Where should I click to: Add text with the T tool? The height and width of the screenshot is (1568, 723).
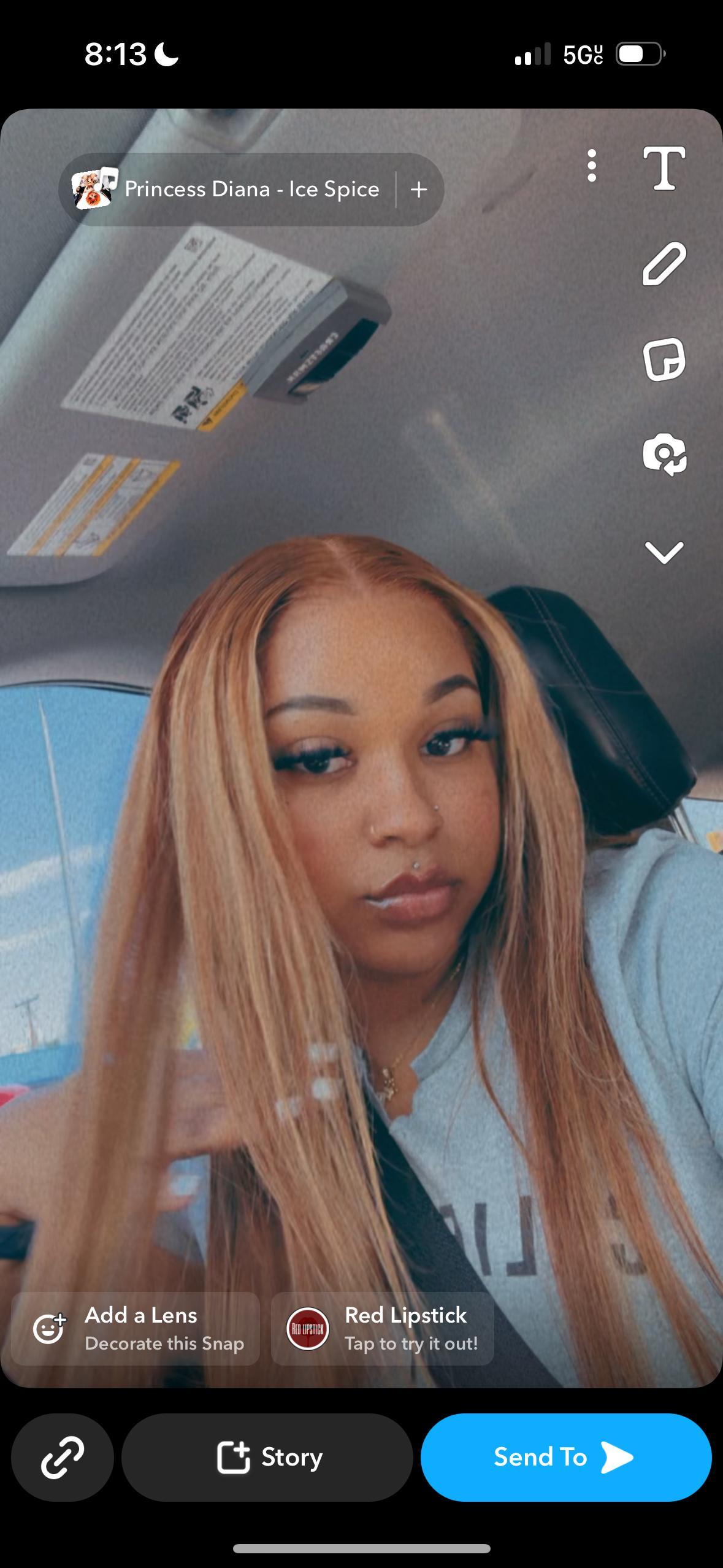pos(664,168)
